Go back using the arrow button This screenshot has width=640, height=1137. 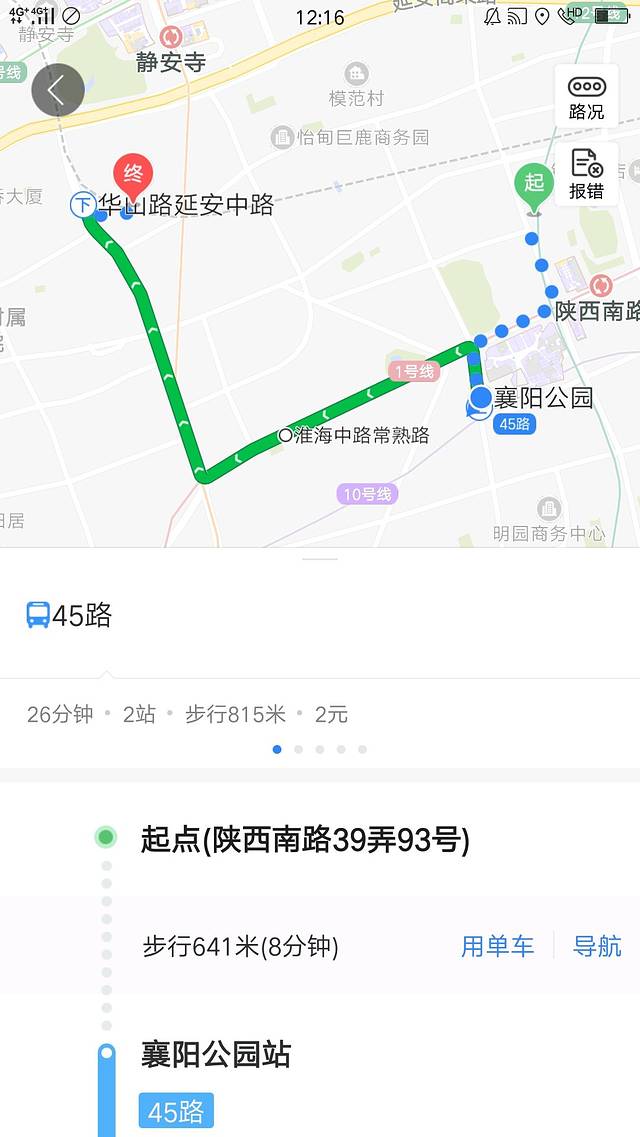(x=57, y=91)
